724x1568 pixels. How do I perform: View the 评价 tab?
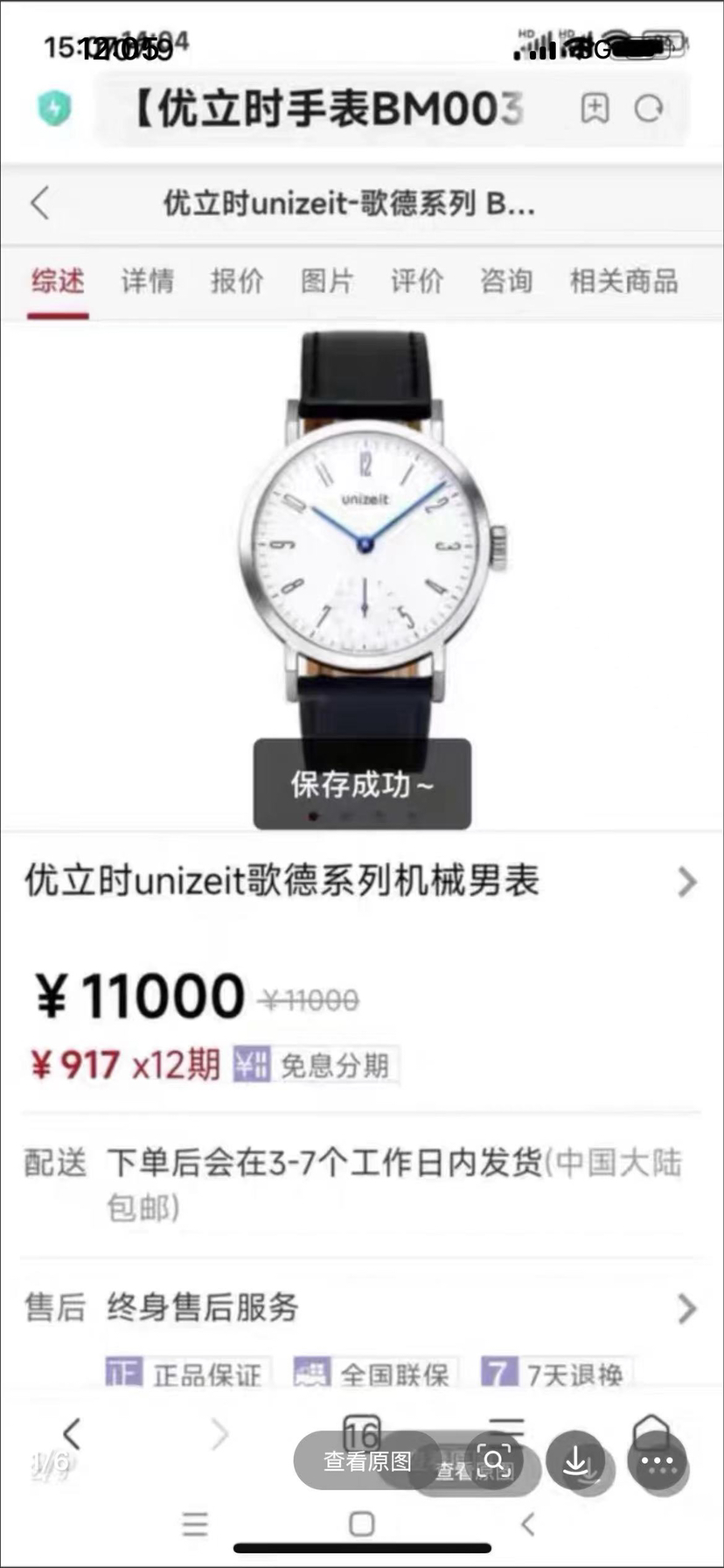pyautogui.click(x=416, y=281)
